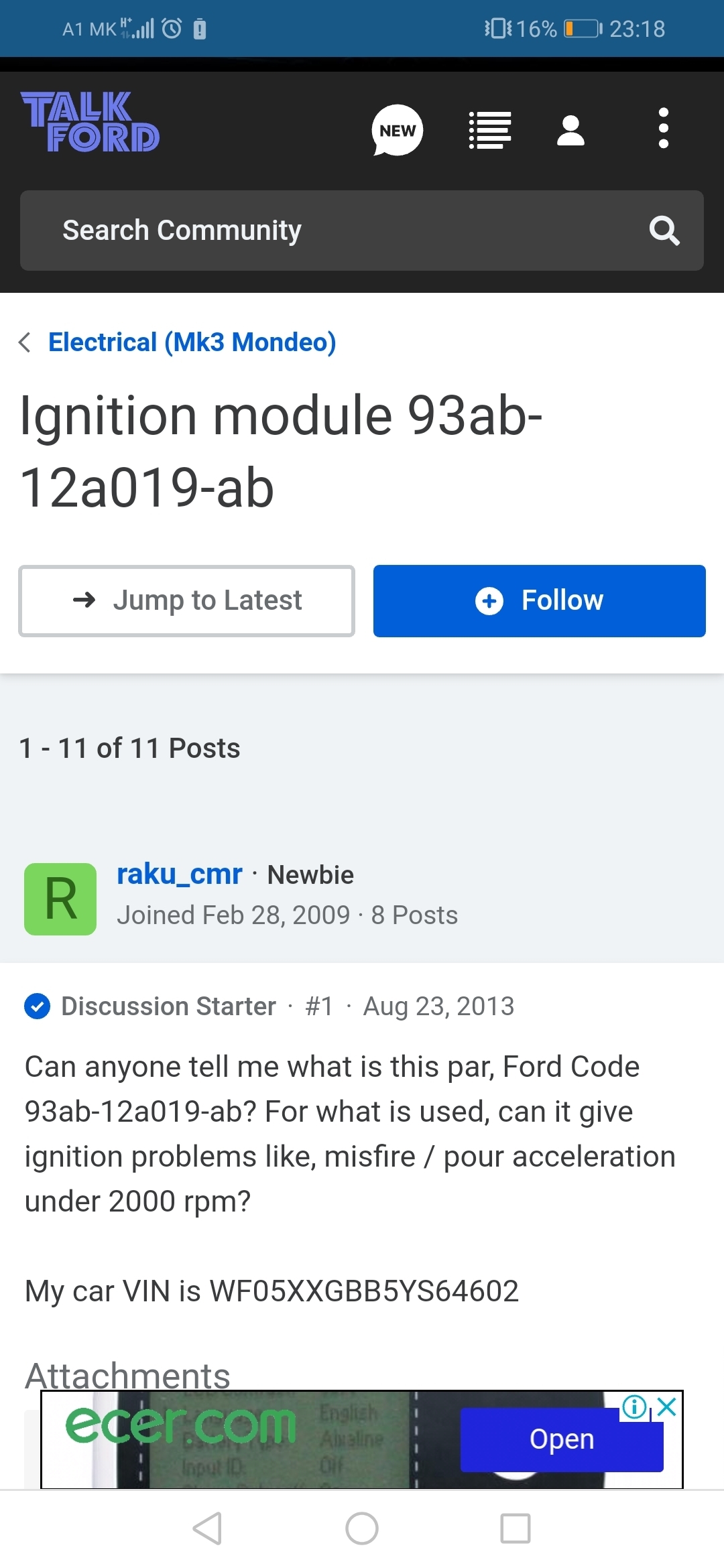Open the TalkFord home logo
Viewport: 724px width, 1568px height.
coord(90,122)
